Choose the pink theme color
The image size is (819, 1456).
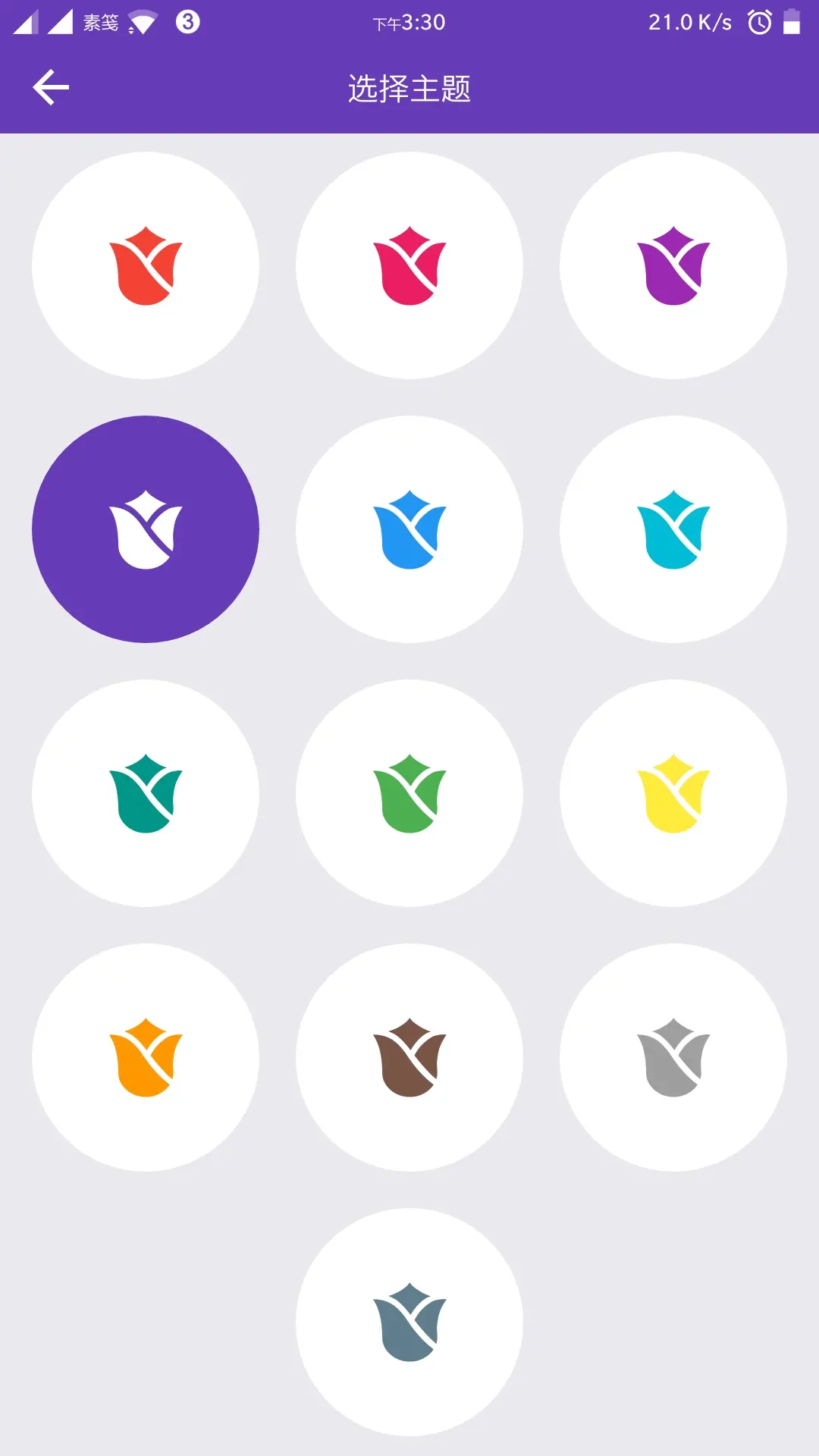click(409, 265)
